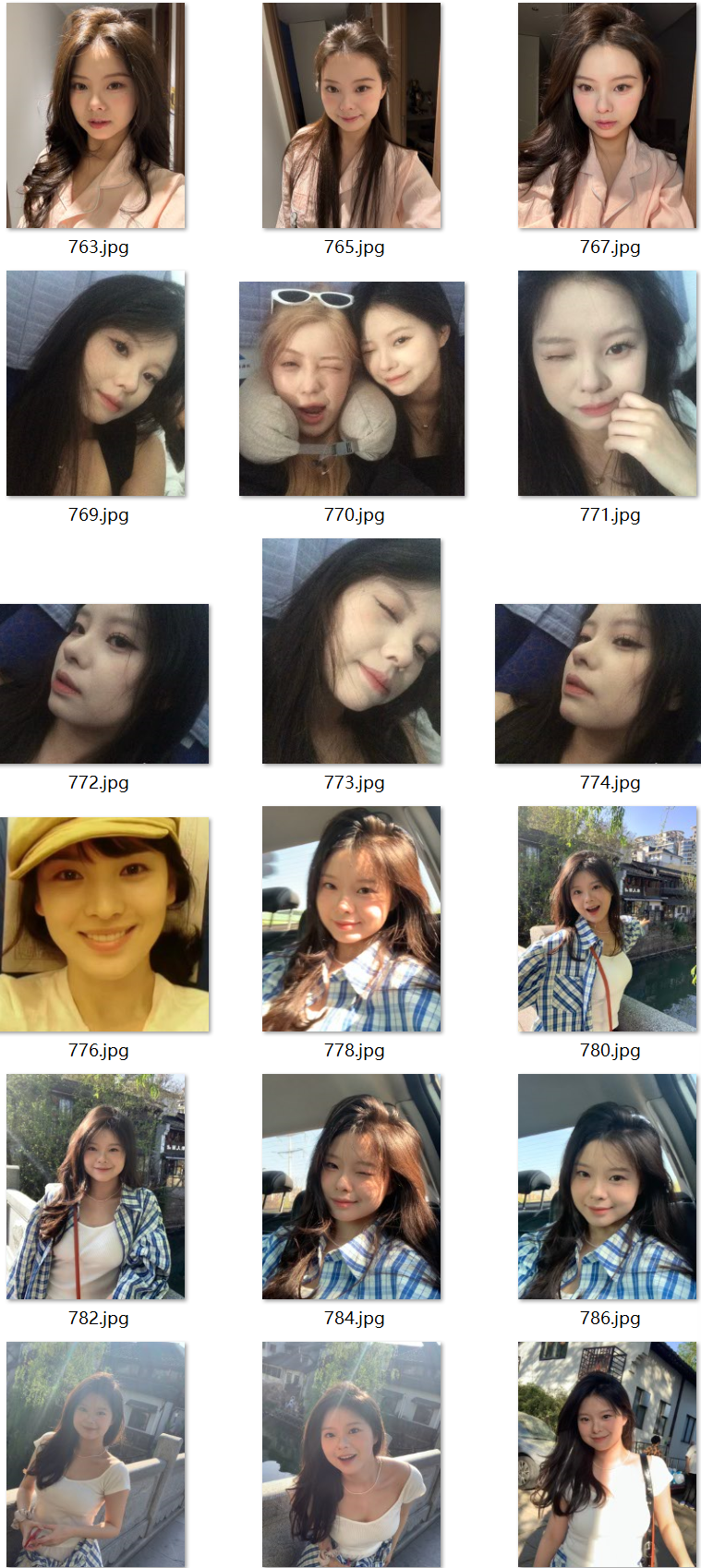
Task: Open the file named 786.jpg
Action: [x=607, y=1187]
